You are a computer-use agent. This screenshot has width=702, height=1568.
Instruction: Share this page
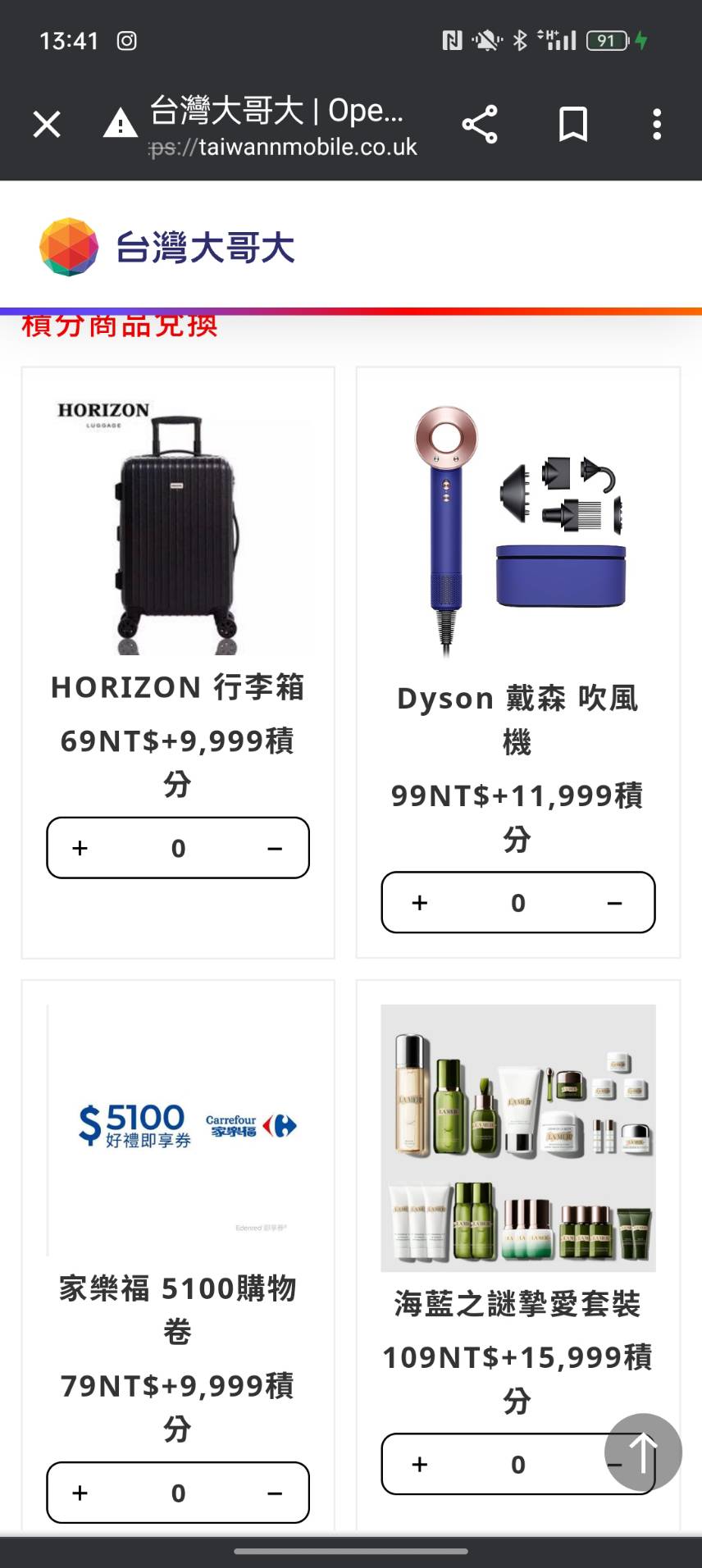(480, 125)
